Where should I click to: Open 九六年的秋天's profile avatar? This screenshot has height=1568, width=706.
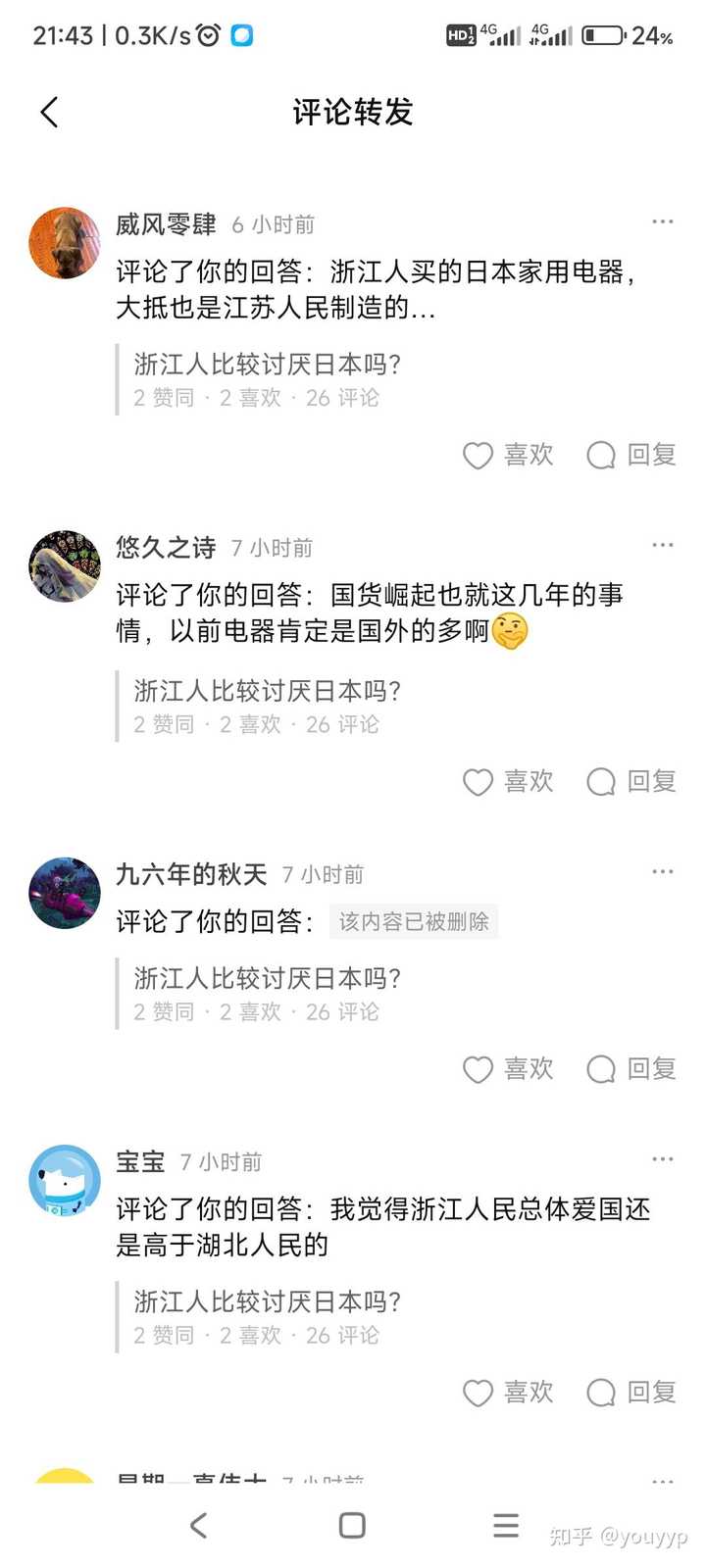point(65,892)
